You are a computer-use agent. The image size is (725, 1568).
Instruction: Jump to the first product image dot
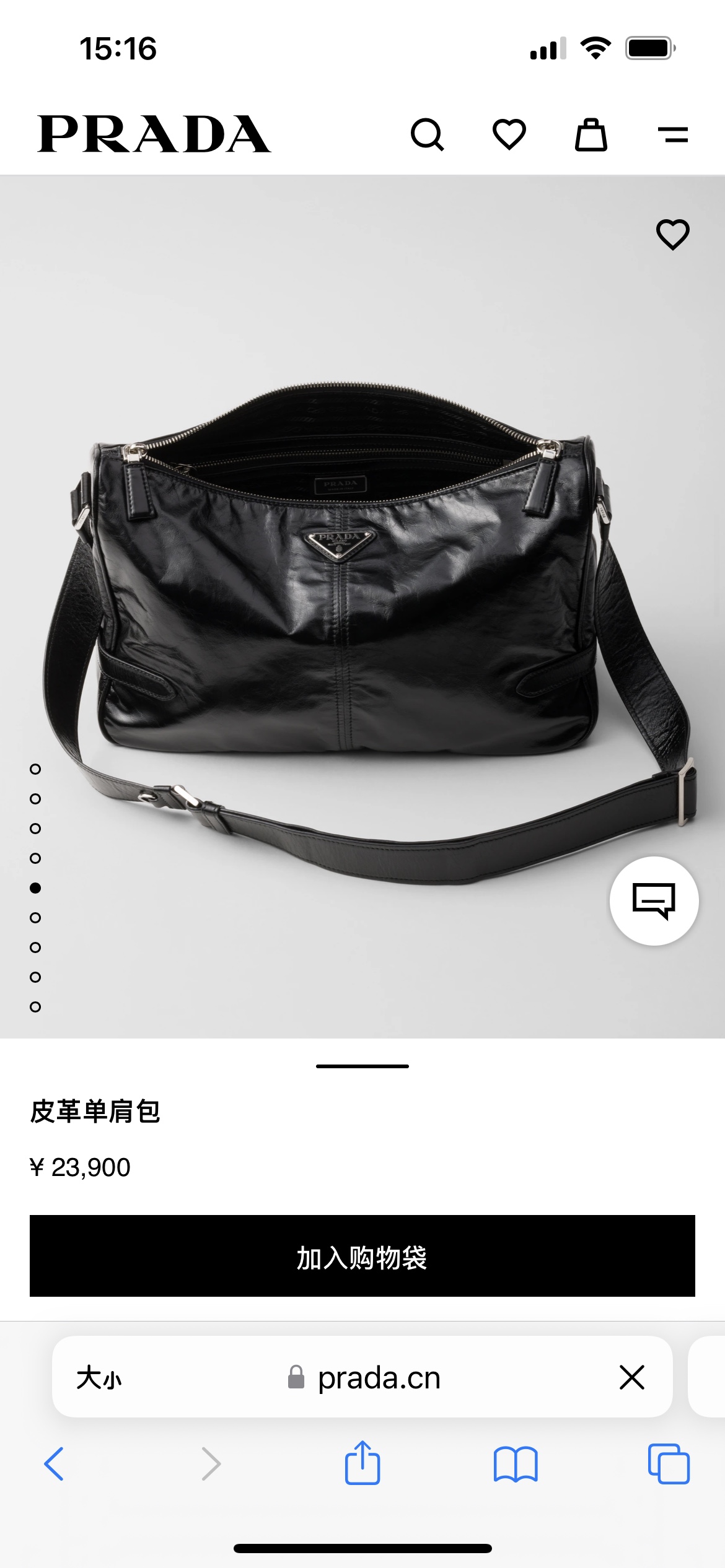35,769
